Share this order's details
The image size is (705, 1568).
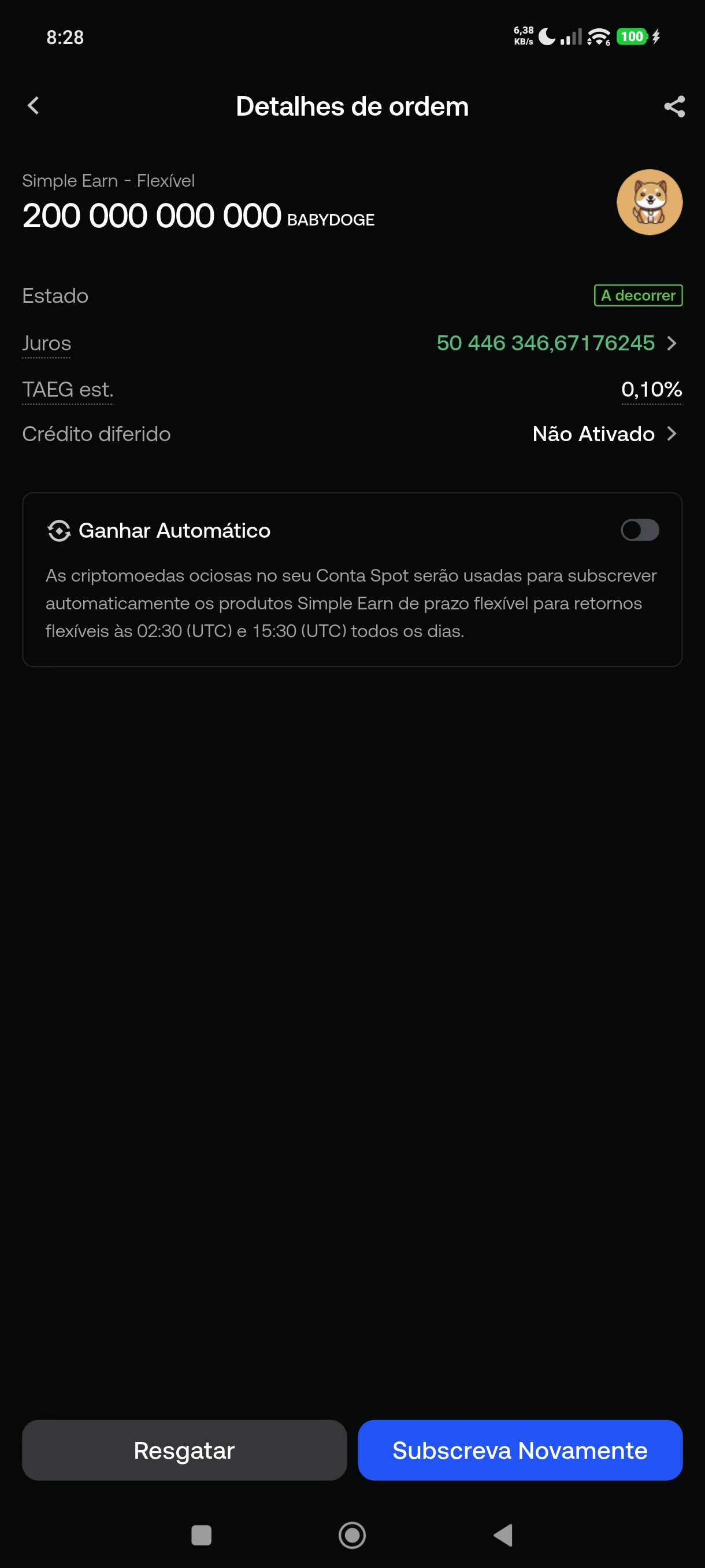pyautogui.click(x=674, y=106)
